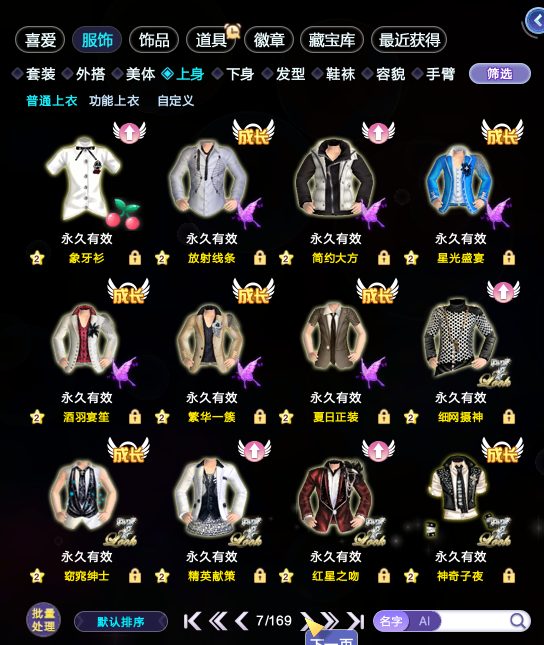Open 批量处理 batch processing
The image size is (544, 645).
pyautogui.click(x=43, y=620)
